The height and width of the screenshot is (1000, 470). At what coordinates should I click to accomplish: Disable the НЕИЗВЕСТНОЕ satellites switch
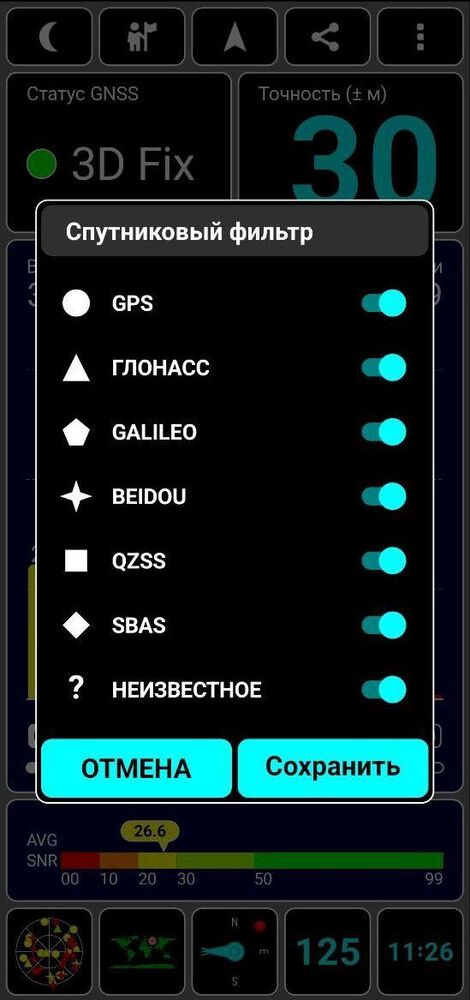tap(384, 689)
